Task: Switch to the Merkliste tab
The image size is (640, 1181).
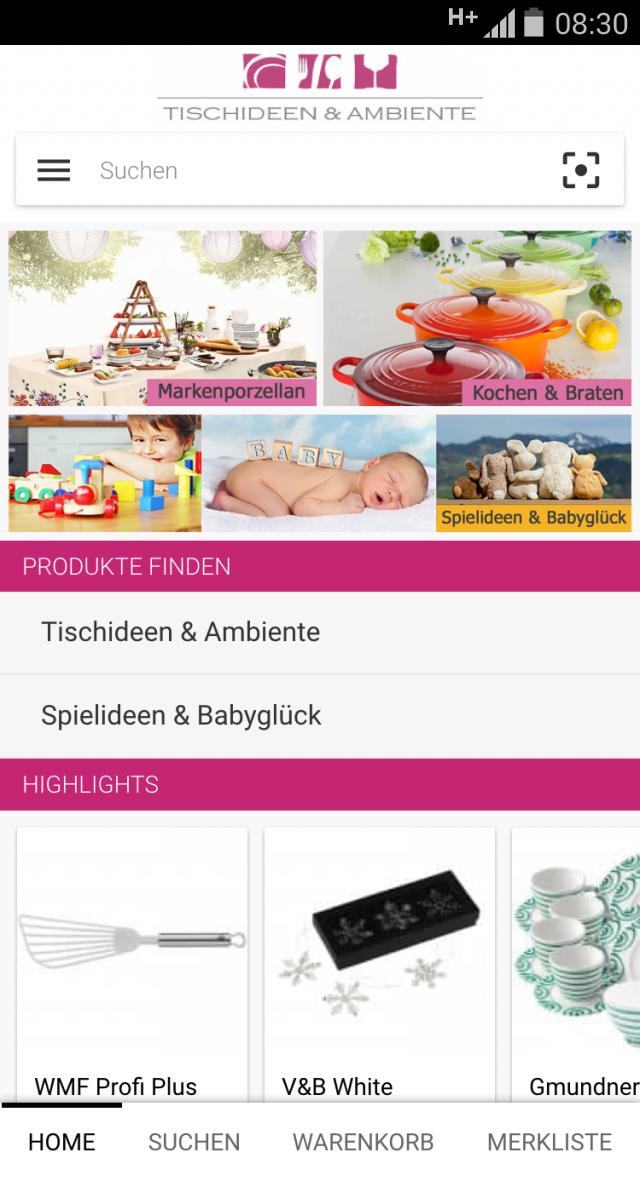Action: [x=549, y=1142]
